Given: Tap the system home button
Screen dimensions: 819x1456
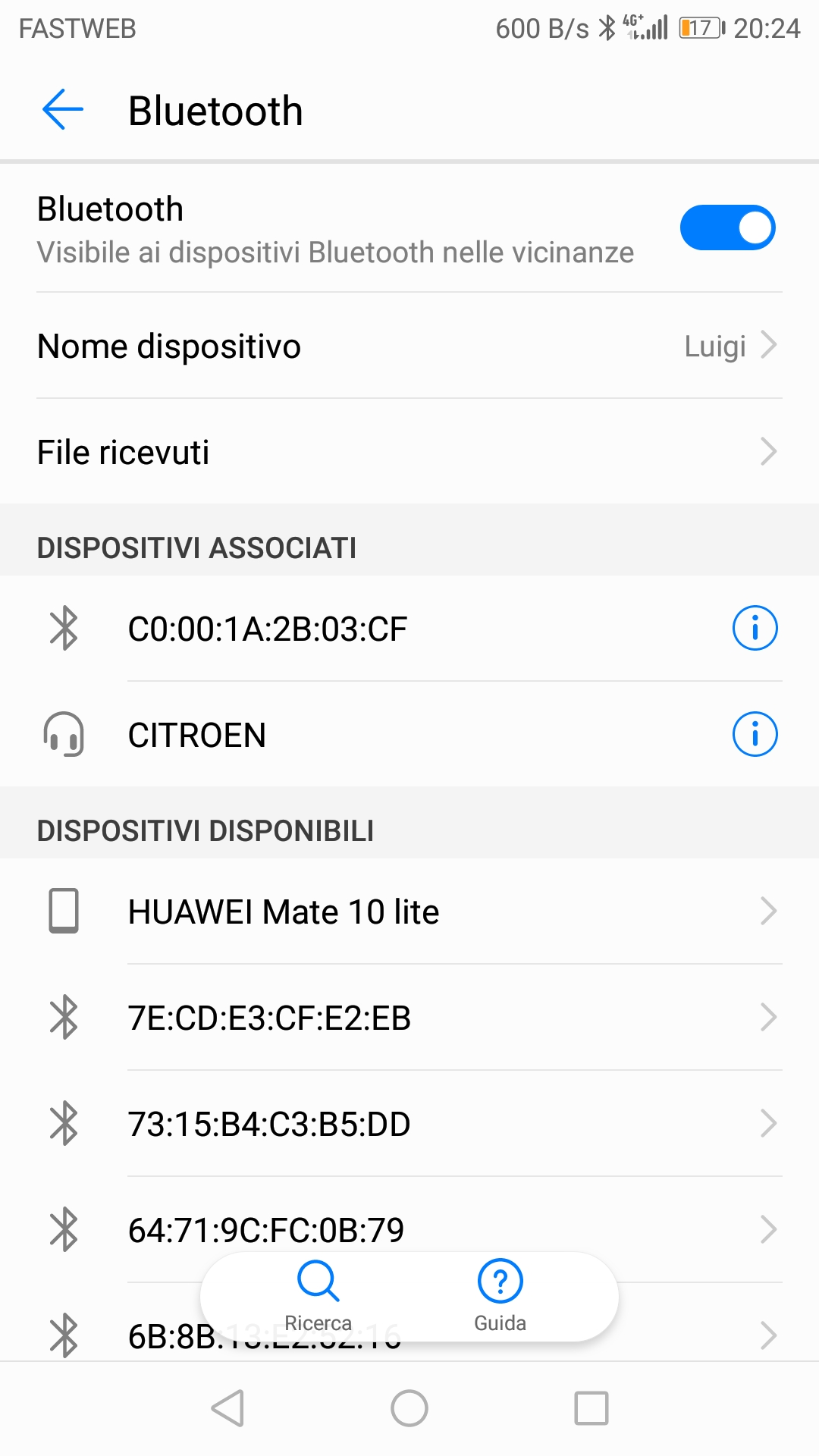Looking at the screenshot, I should 409,1408.
